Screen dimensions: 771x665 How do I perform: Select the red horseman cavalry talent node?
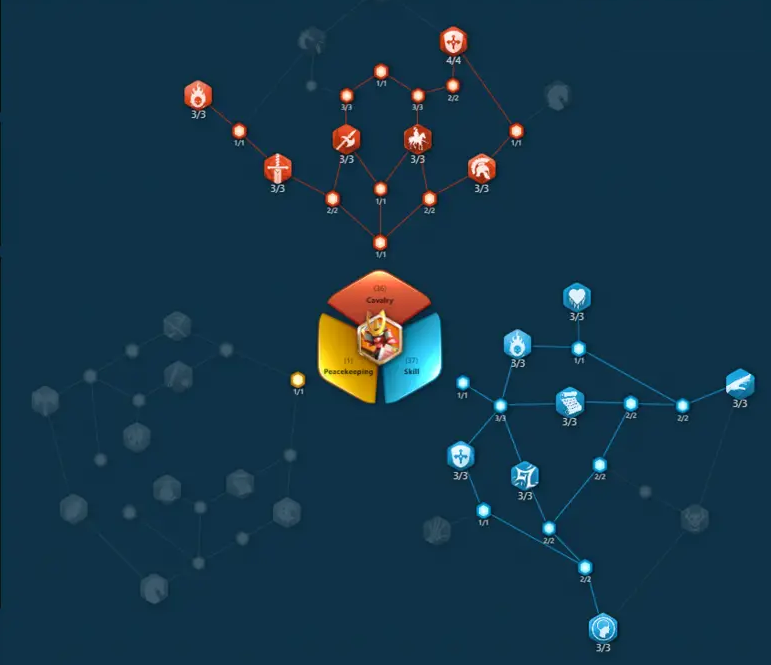(x=417, y=139)
